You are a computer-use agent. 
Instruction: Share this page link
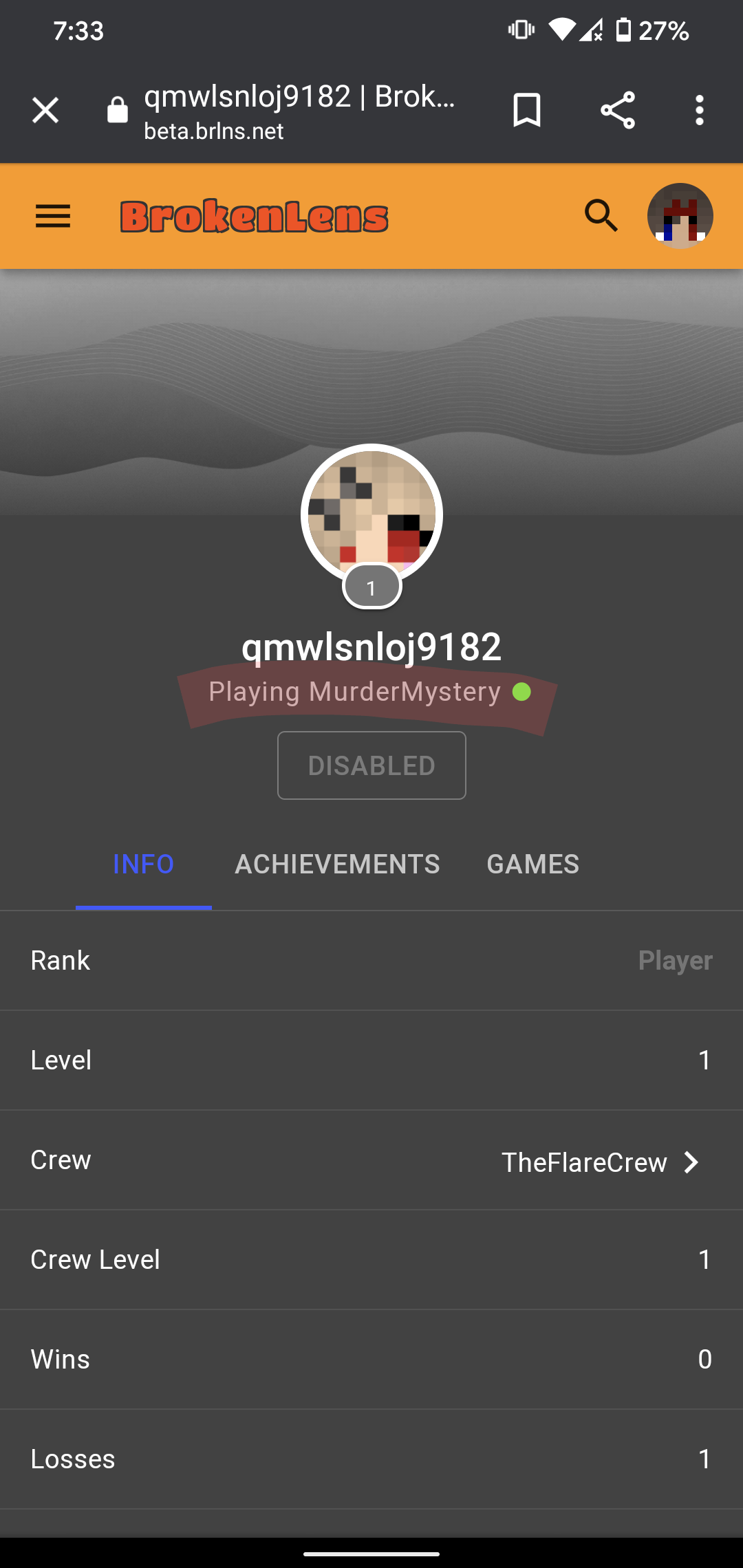click(618, 110)
